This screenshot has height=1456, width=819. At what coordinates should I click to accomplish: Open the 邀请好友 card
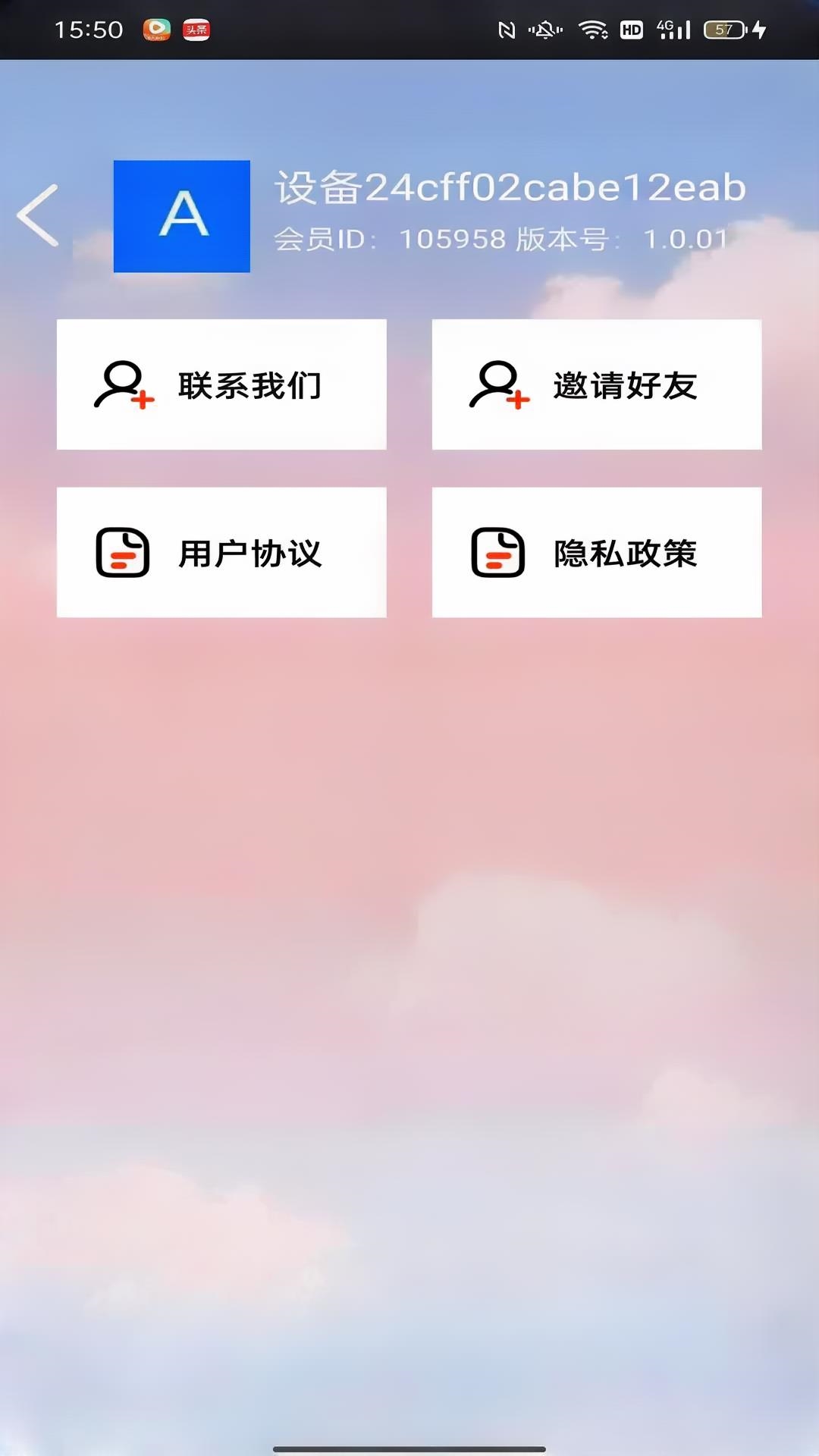pos(596,384)
